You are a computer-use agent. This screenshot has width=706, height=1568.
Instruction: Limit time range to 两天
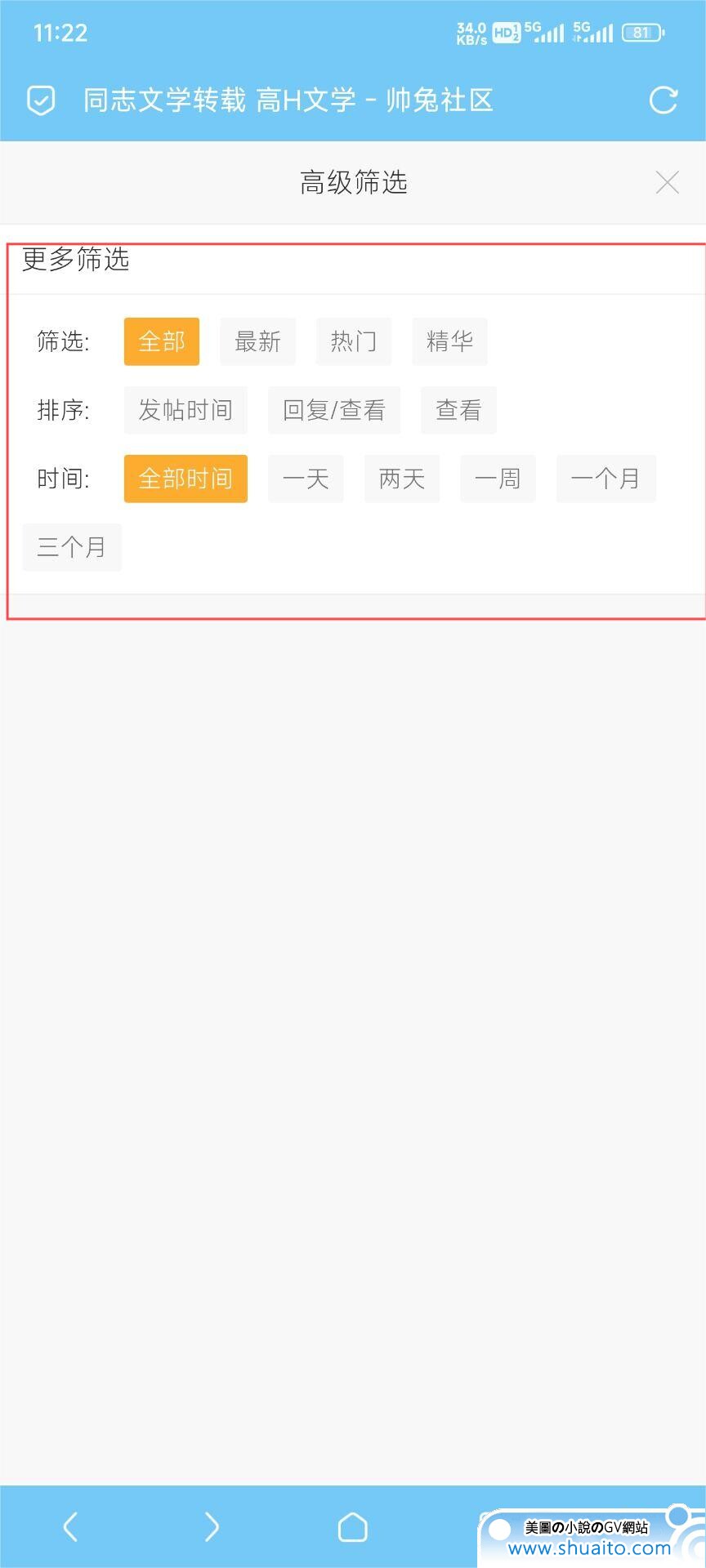(x=402, y=479)
